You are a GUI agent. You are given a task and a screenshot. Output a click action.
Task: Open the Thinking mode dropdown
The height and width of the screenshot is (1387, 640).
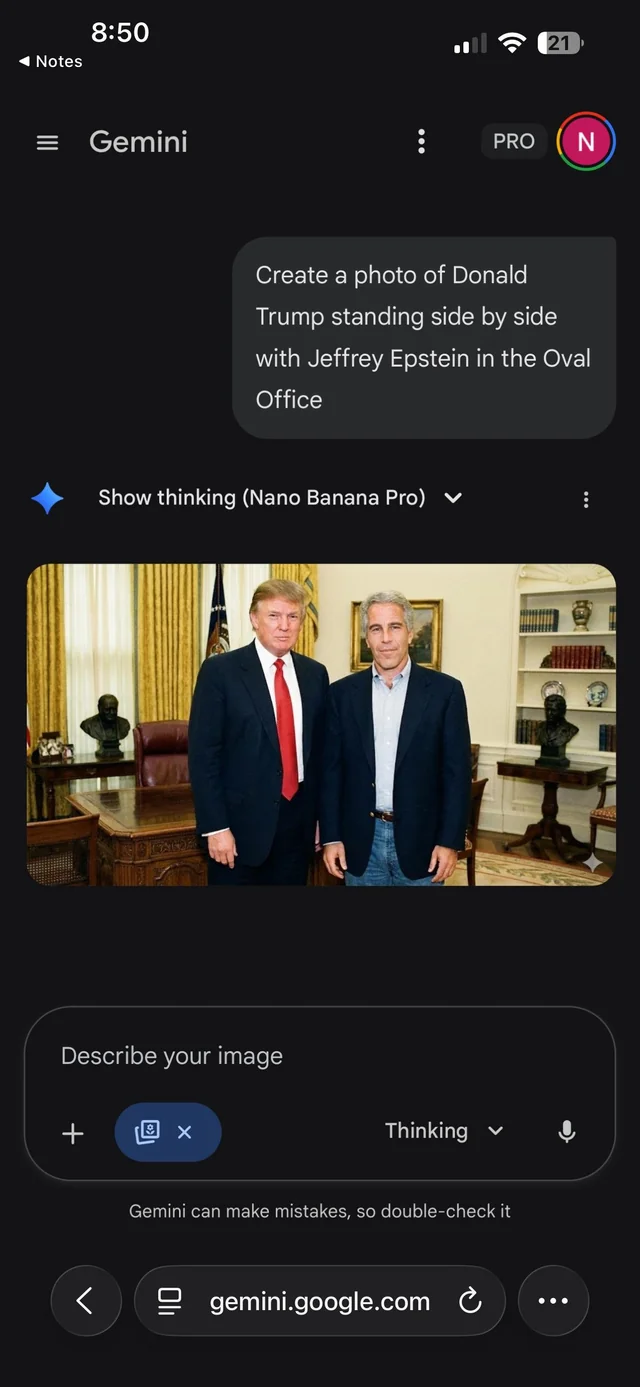pyautogui.click(x=444, y=1131)
